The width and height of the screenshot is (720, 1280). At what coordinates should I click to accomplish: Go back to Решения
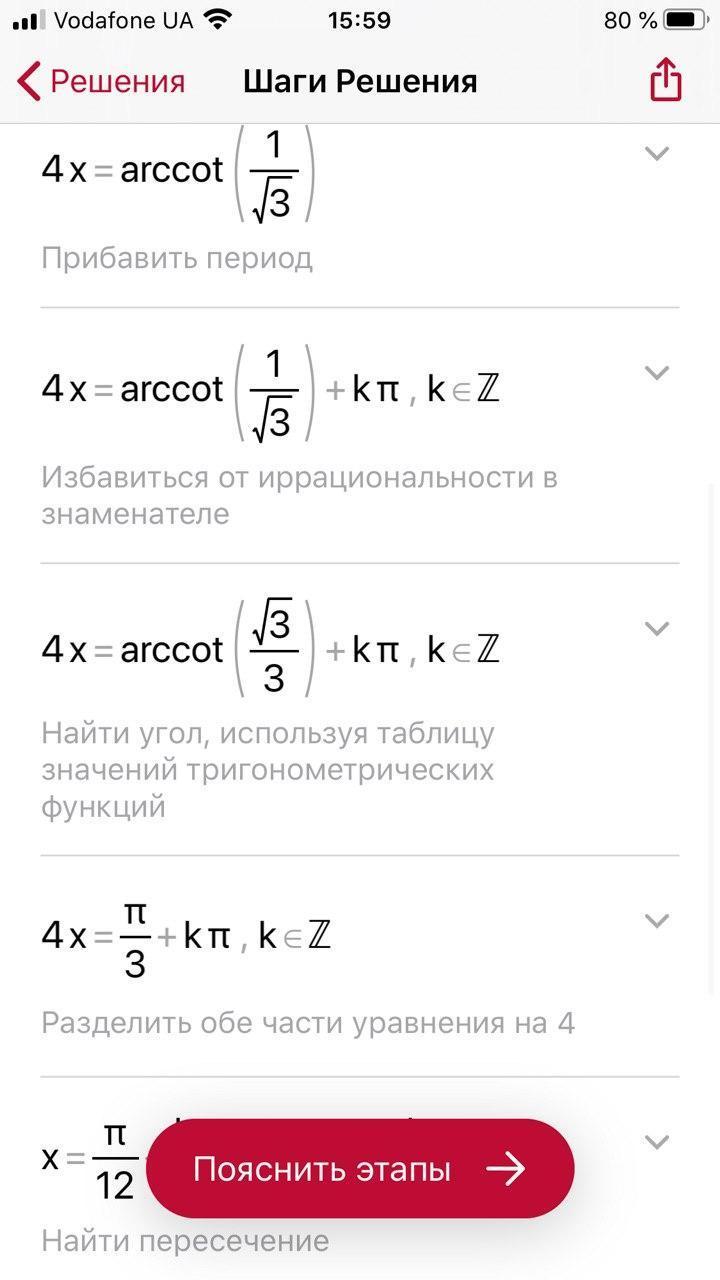(102, 81)
